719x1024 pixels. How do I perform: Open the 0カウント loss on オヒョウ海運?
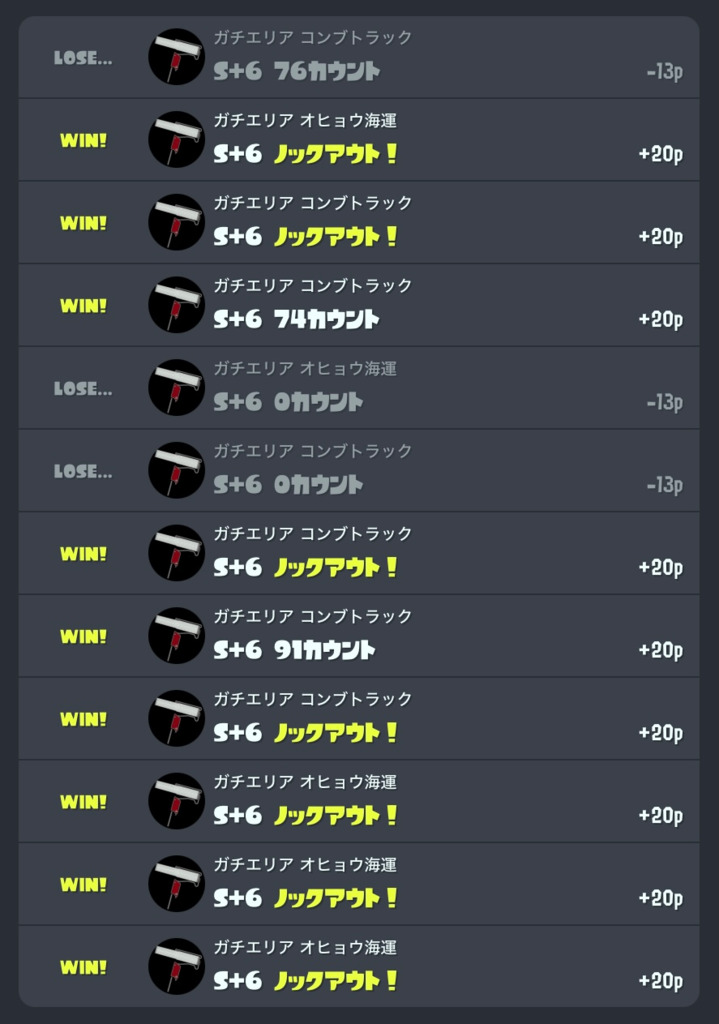[358, 389]
